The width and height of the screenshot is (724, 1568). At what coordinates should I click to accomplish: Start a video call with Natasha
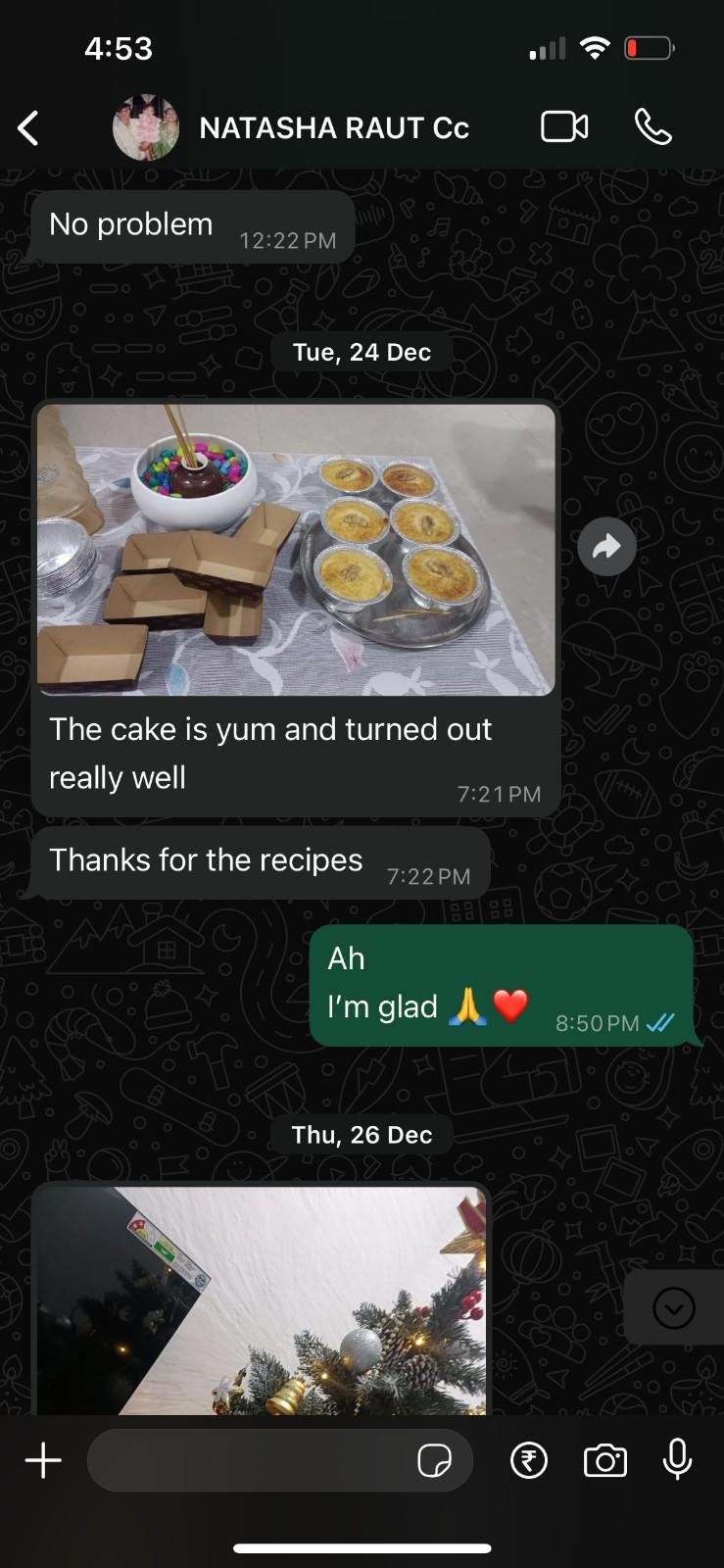[x=564, y=127]
